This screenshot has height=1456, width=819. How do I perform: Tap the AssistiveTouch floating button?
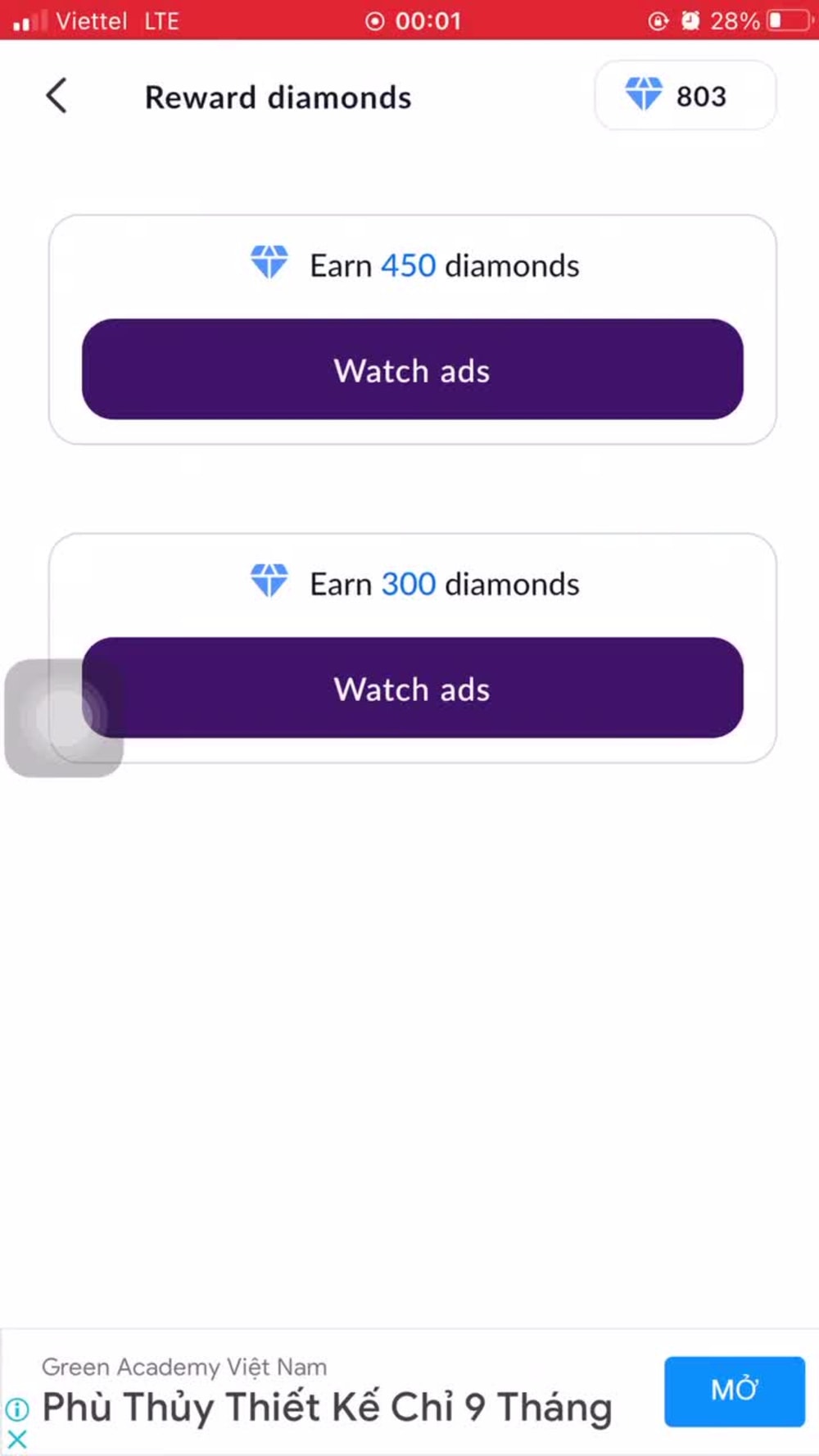[x=64, y=717]
